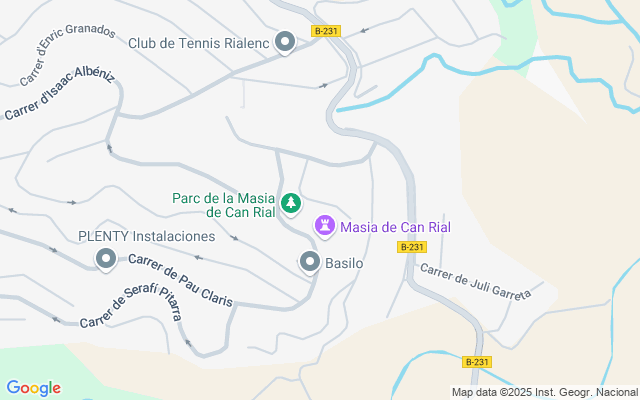Tap the Masia de Can Rial landmark marker
This screenshot has height=400, width=640.
[x=325, y=227]
